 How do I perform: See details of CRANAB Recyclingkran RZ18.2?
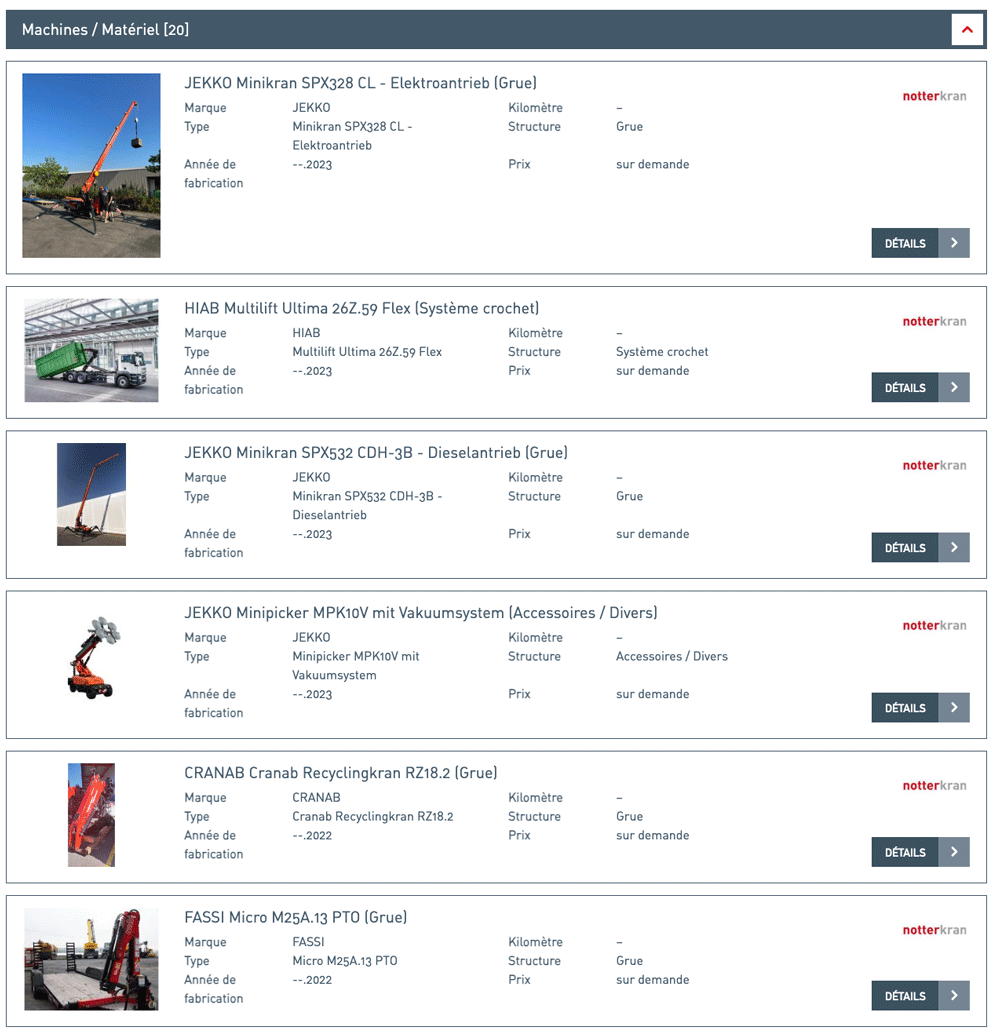click(920, 853)
